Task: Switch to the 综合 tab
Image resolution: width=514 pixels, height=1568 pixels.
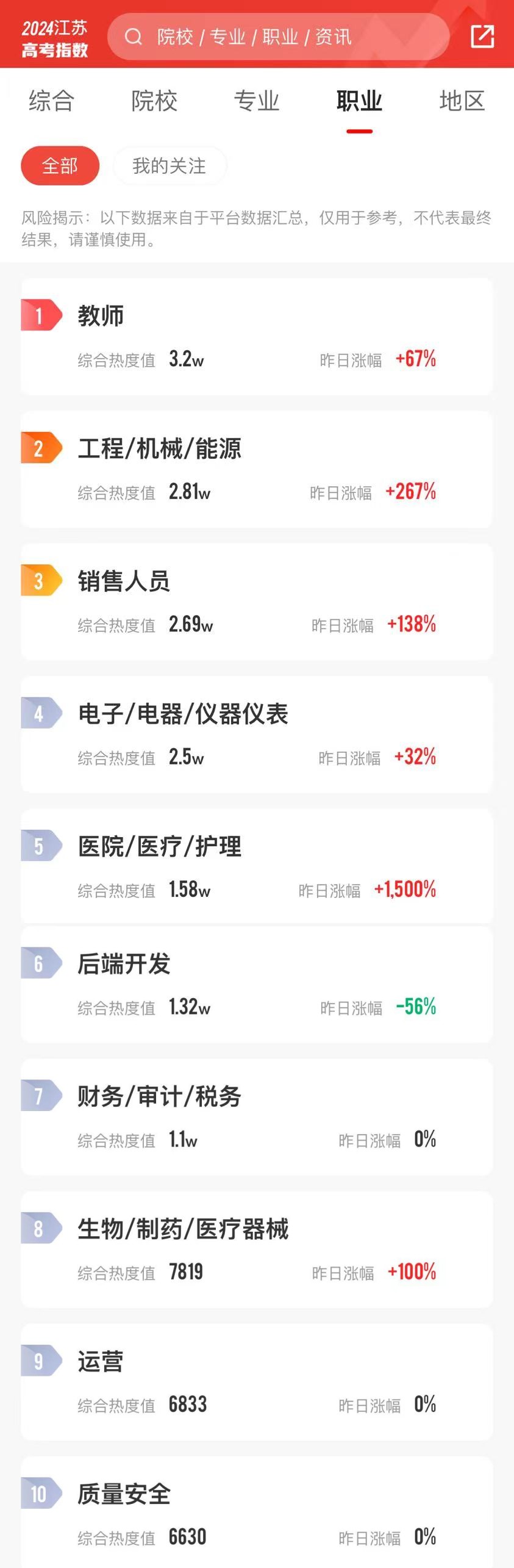Action: [52, 101]
